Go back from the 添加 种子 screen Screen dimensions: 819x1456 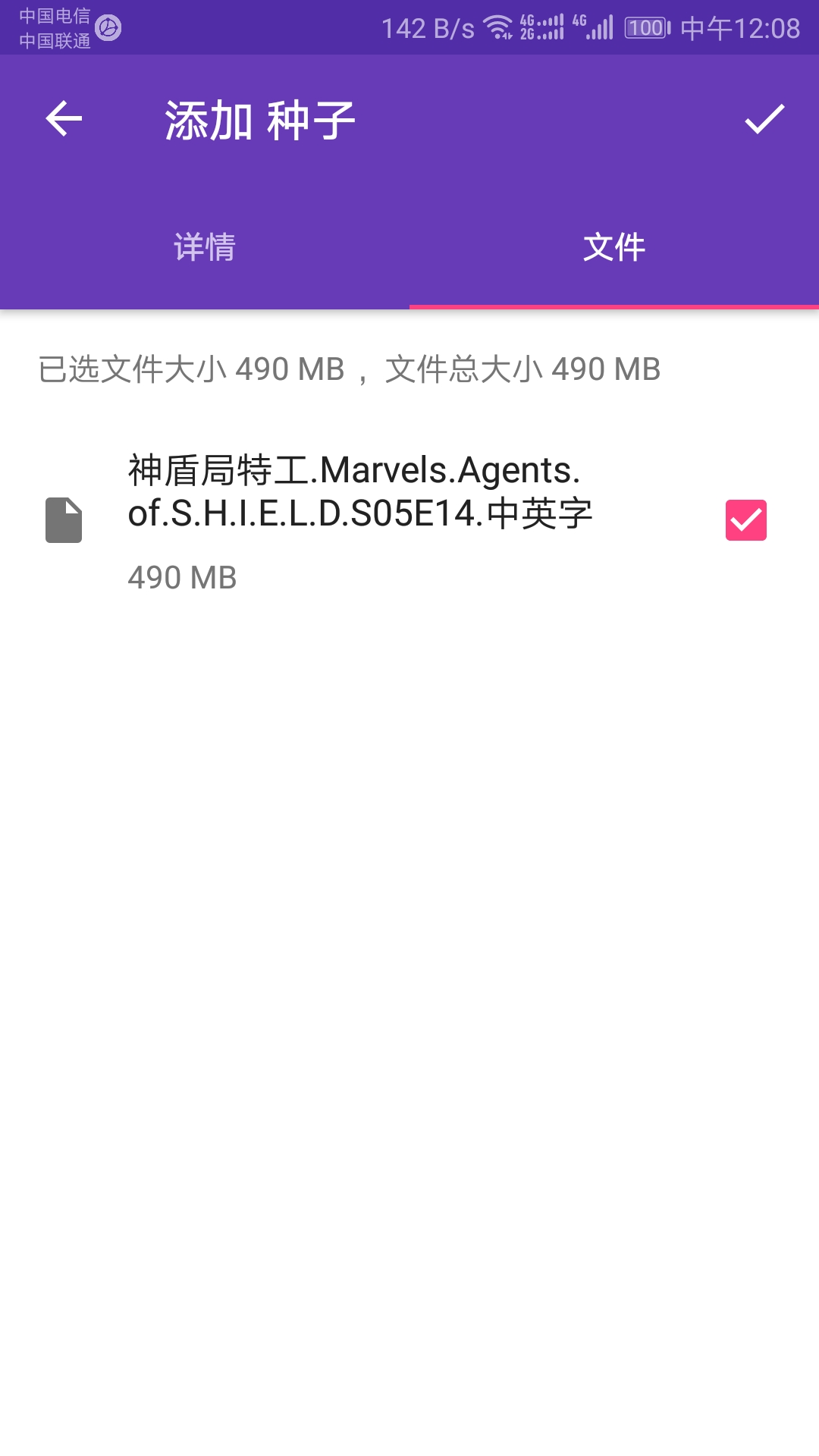64,119
